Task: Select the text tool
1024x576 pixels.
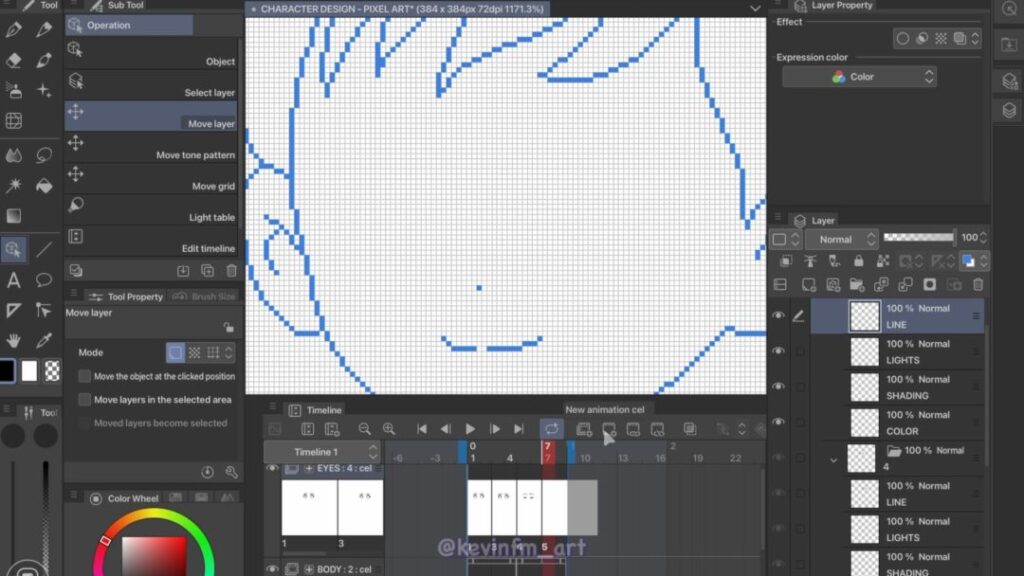Action: (14, 280)
